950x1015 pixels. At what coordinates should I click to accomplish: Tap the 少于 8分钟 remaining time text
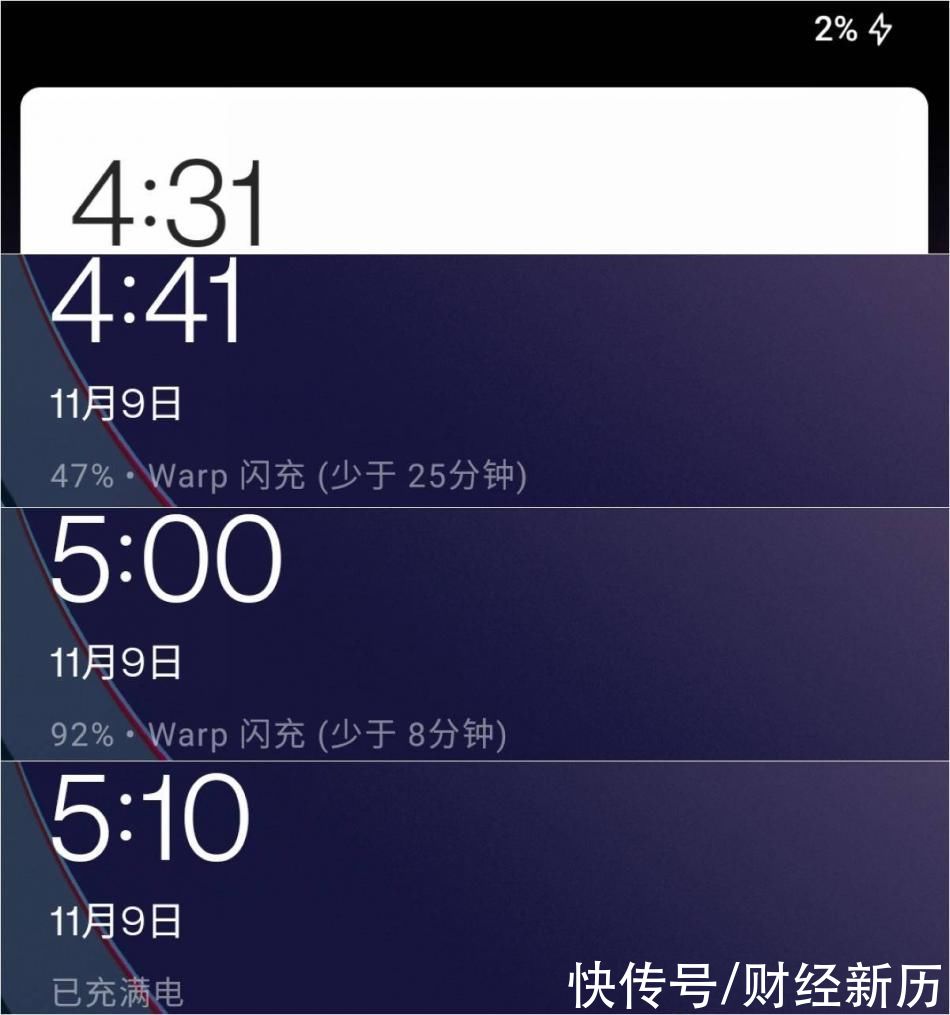pyautogui.click(x=410, y=734)
